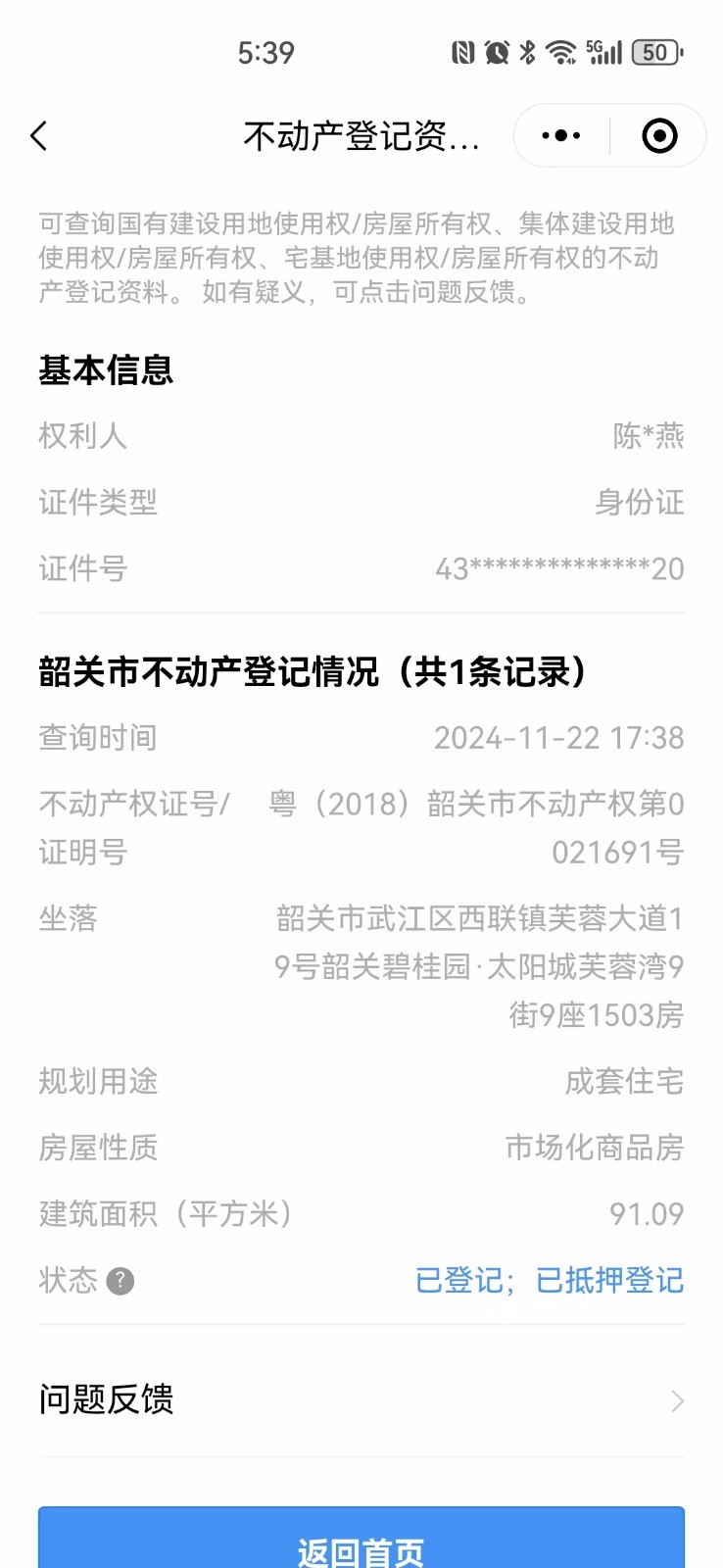
Task: Tap the question mark beside 状态
Action: click(x=120, y=1281)
